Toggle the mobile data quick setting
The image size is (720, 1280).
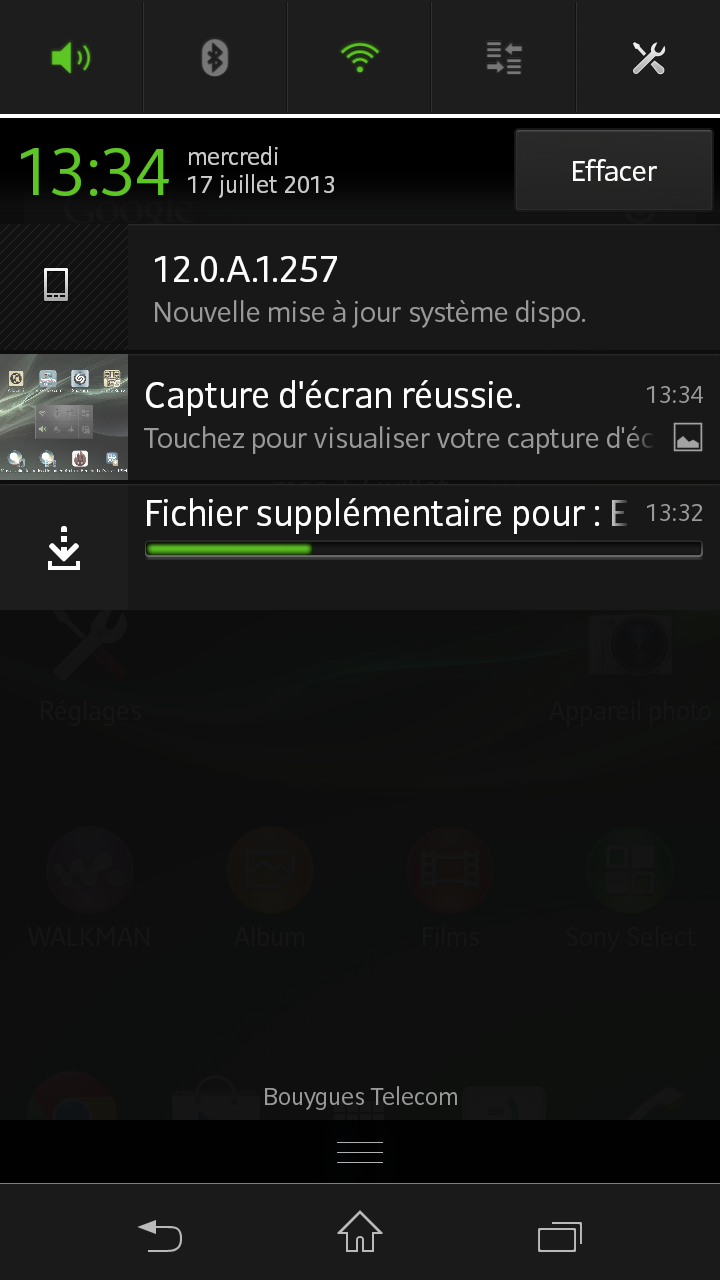(504, 58)
